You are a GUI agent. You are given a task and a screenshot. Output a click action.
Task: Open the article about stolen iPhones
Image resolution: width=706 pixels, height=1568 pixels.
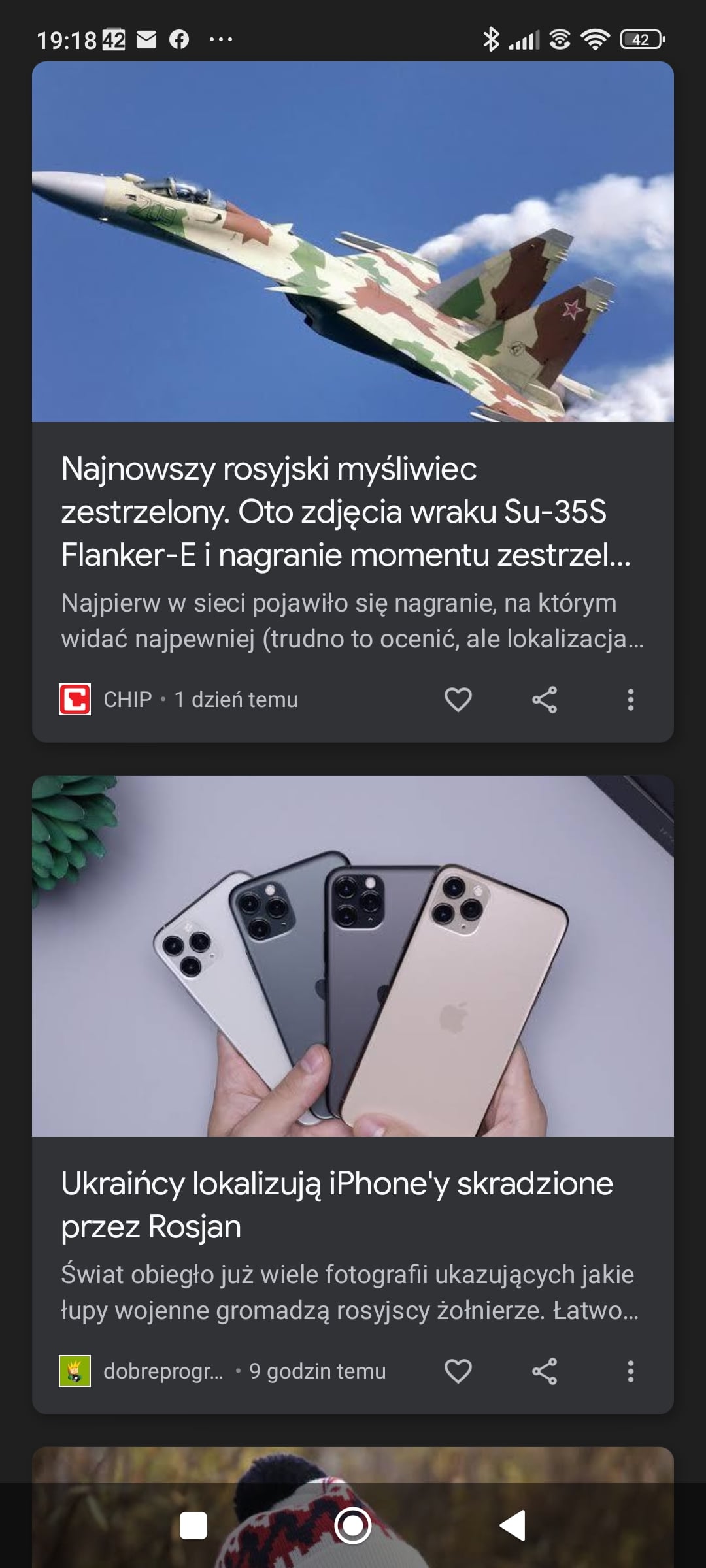[337, 1204]
